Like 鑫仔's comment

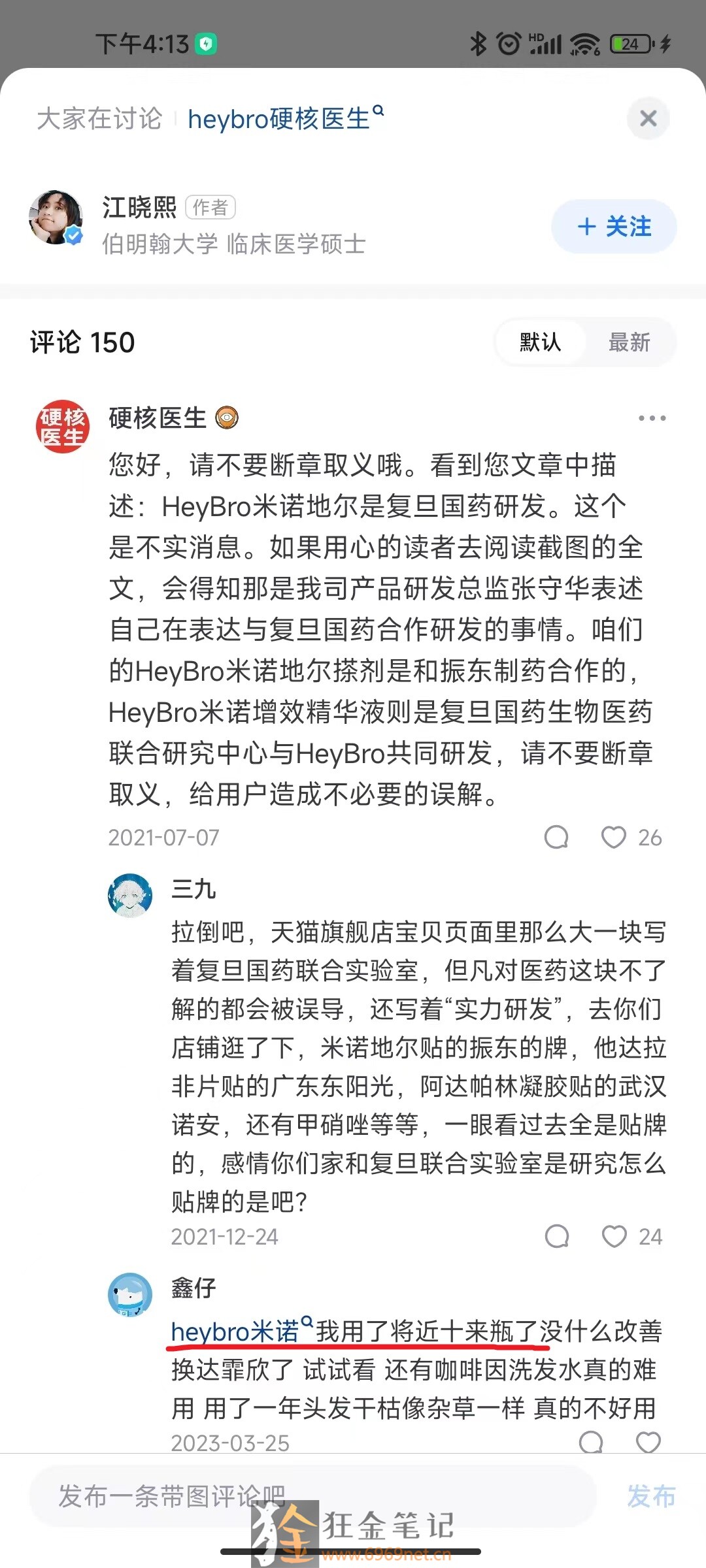click(x=648, y=1443)
